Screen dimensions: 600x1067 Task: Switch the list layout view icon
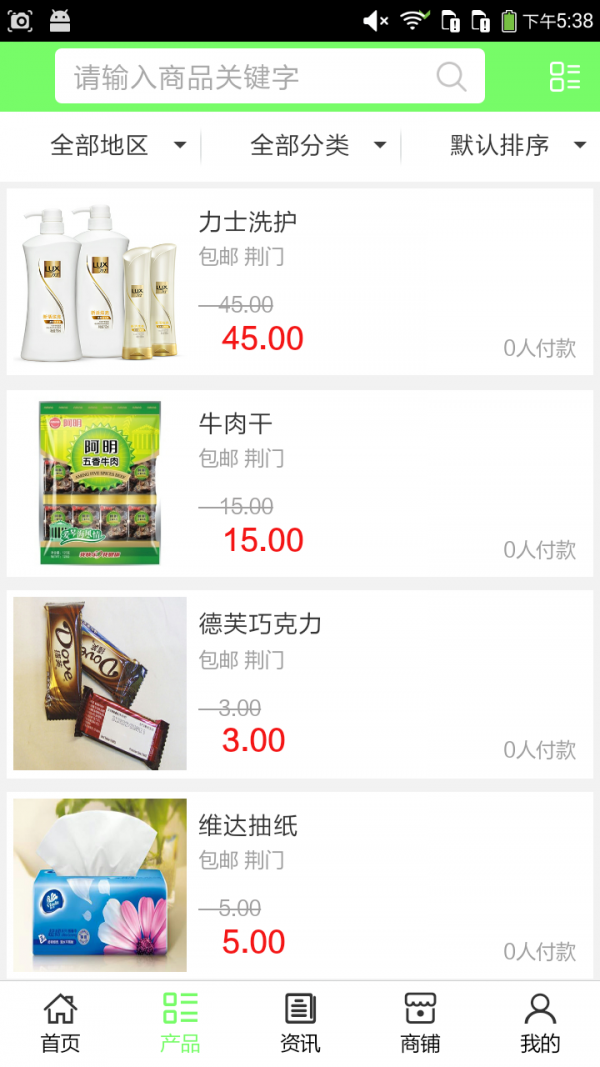(x=565, y=77)
